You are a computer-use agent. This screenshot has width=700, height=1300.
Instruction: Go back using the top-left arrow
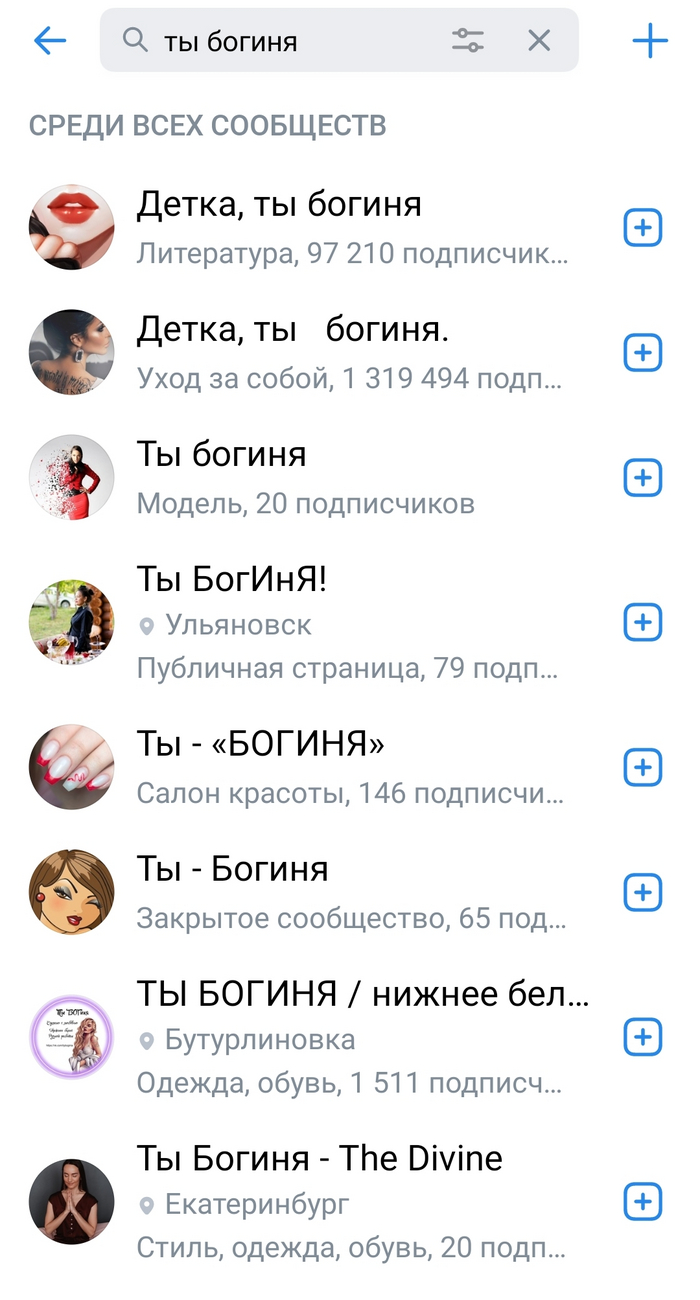[x=49, y=41]
